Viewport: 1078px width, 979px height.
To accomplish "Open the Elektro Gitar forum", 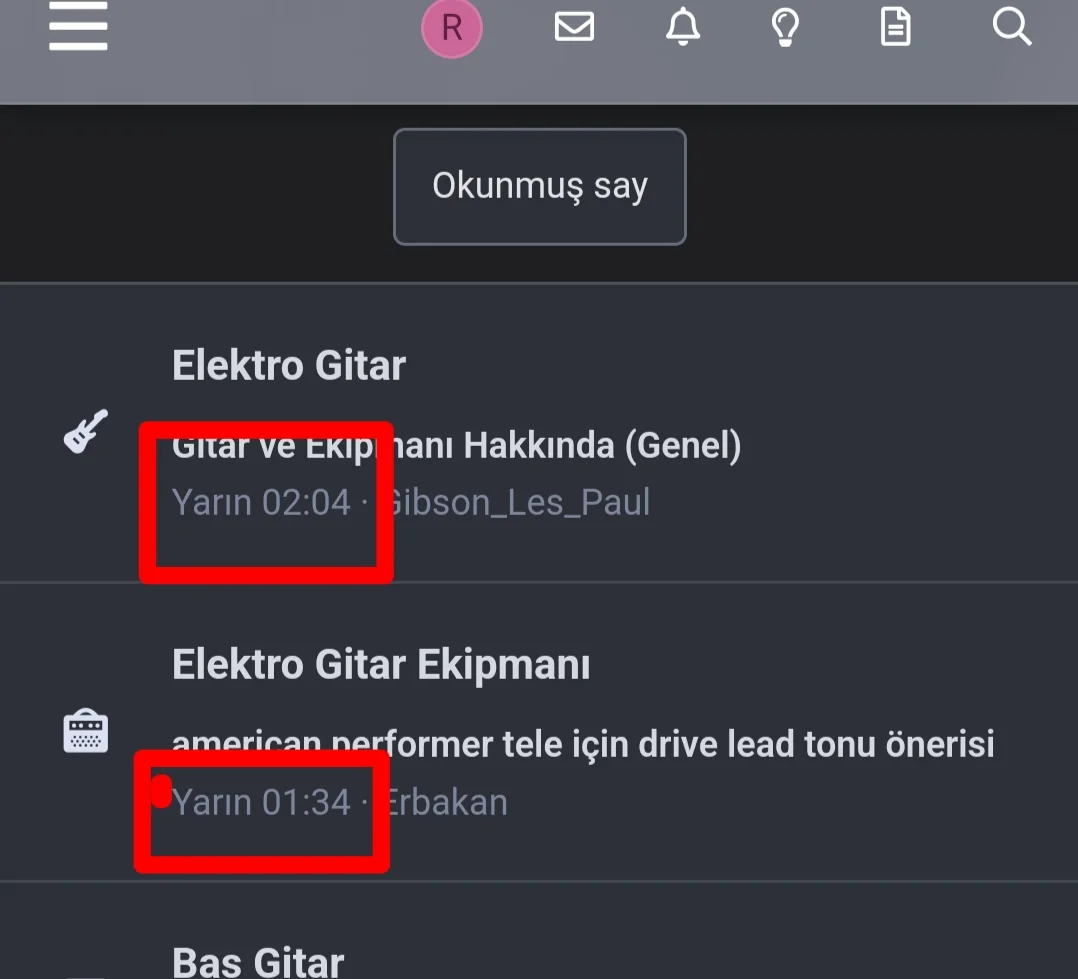I will point(289,366).
